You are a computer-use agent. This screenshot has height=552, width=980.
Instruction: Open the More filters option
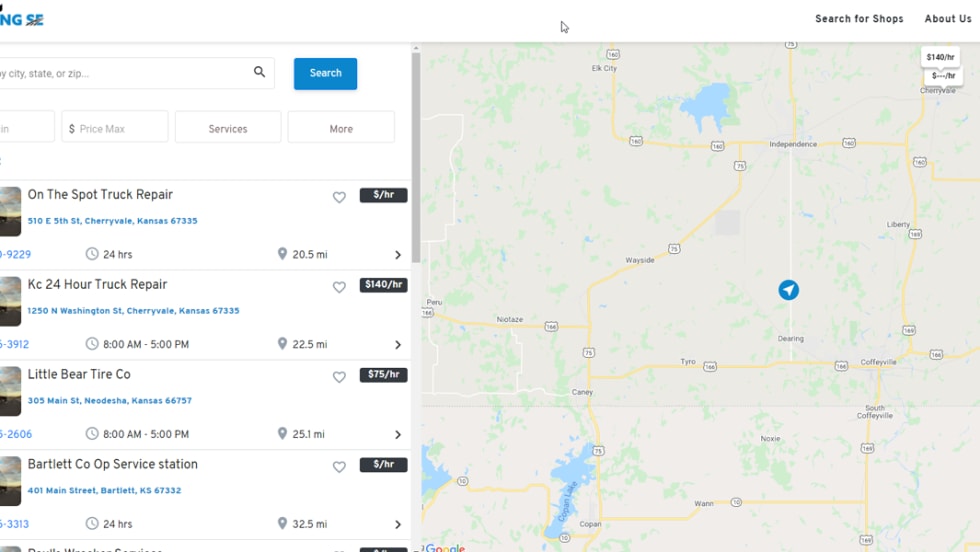[x=341, y=128]
